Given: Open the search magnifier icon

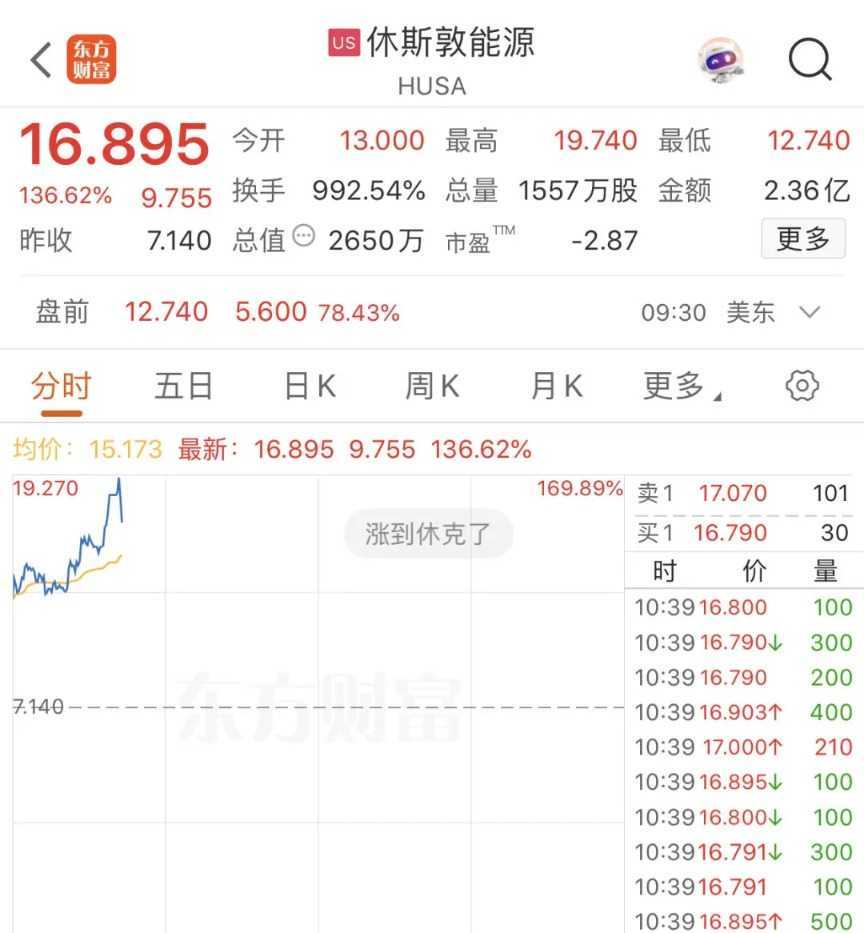Looking at the screenshot, I should 809,60.
